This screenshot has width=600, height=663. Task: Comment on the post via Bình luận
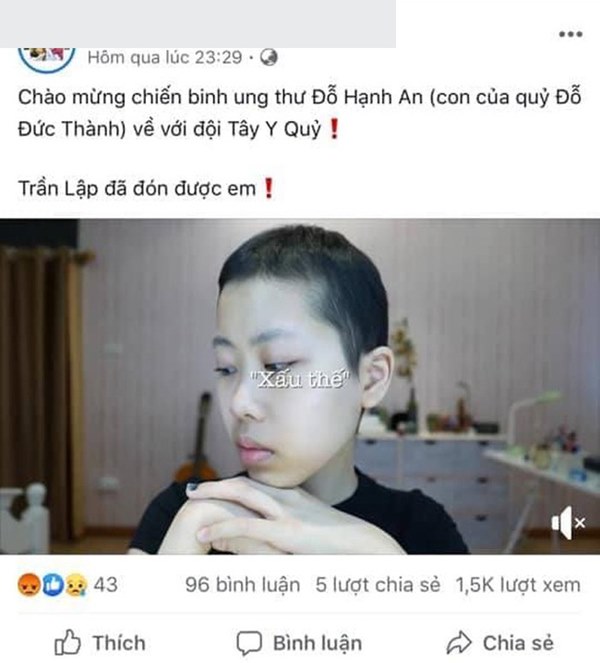click(299, 642)
